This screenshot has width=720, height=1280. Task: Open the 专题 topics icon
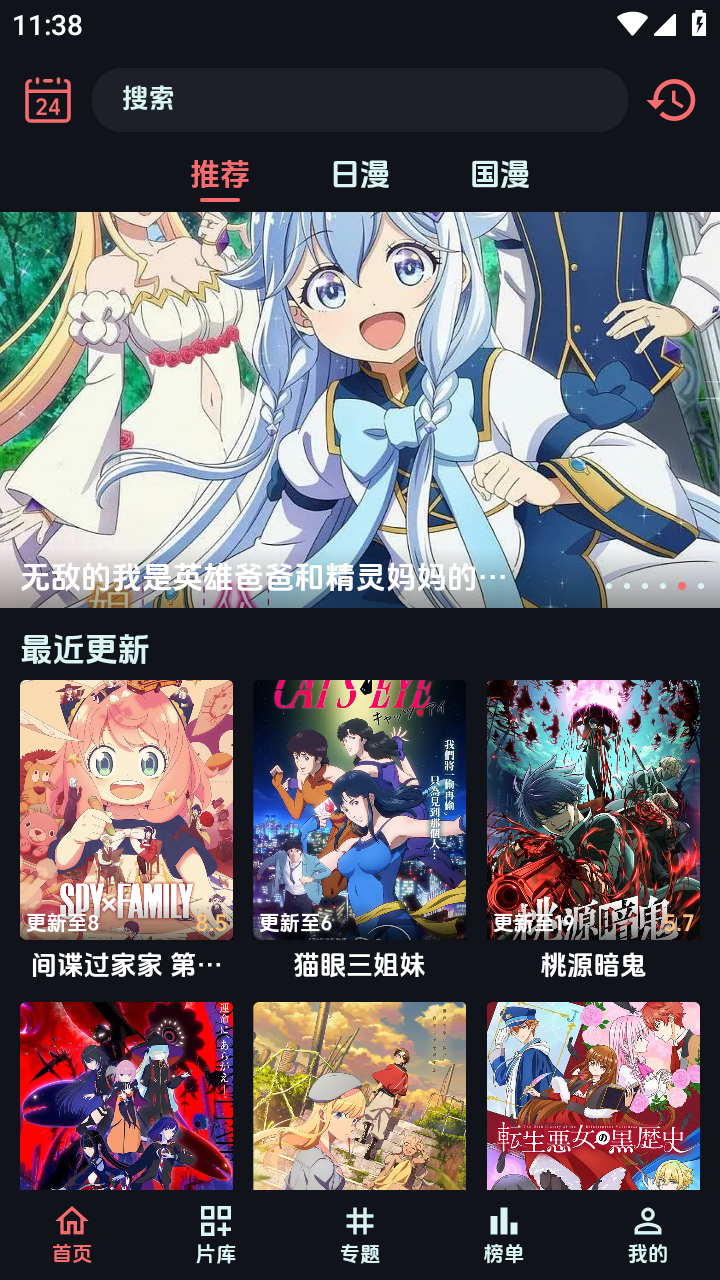360,1222
